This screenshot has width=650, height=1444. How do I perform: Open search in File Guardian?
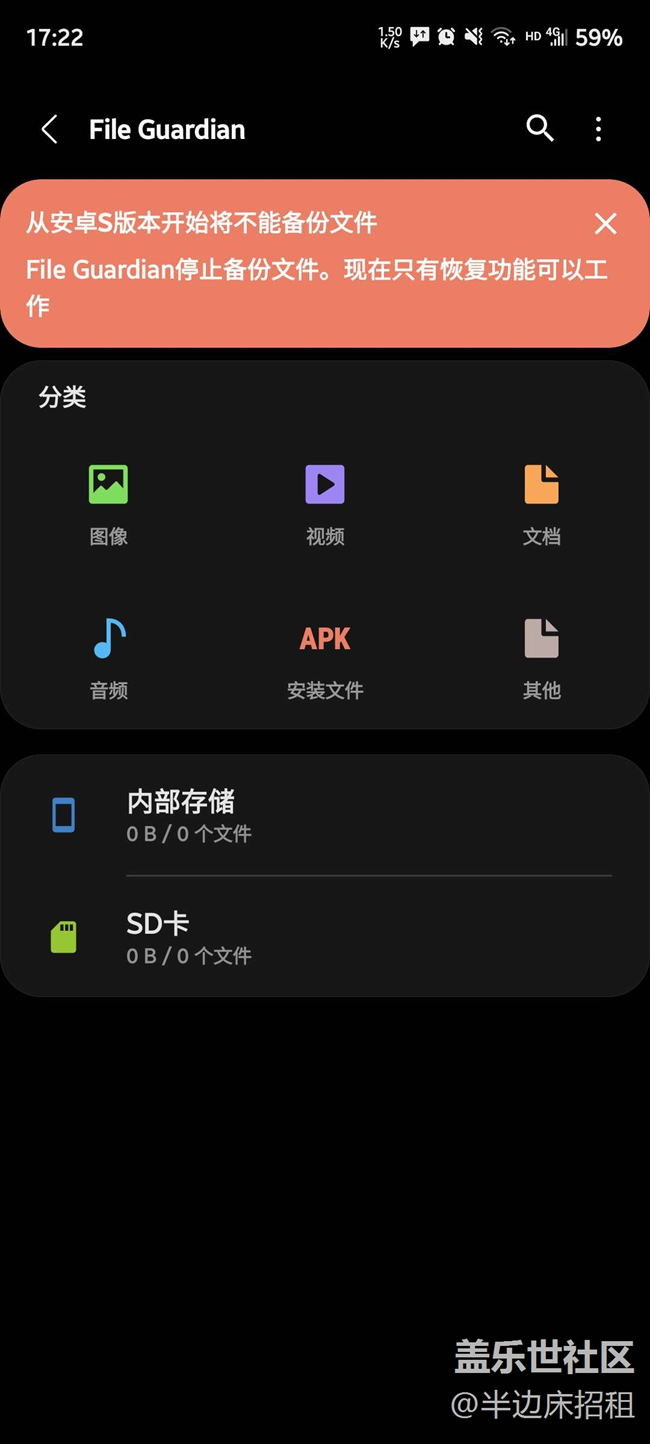540,128
